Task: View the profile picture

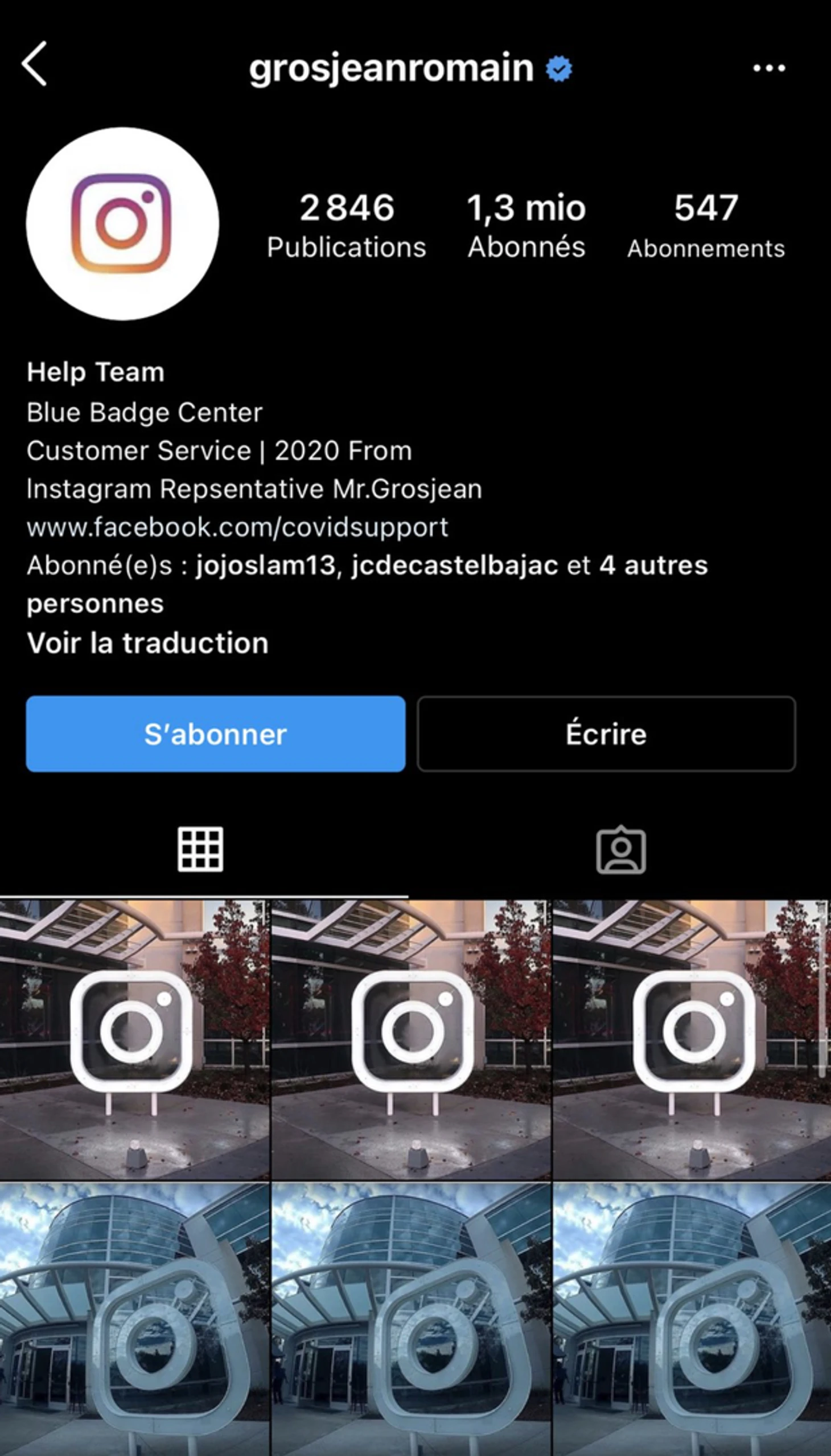Action: point(122,223)
